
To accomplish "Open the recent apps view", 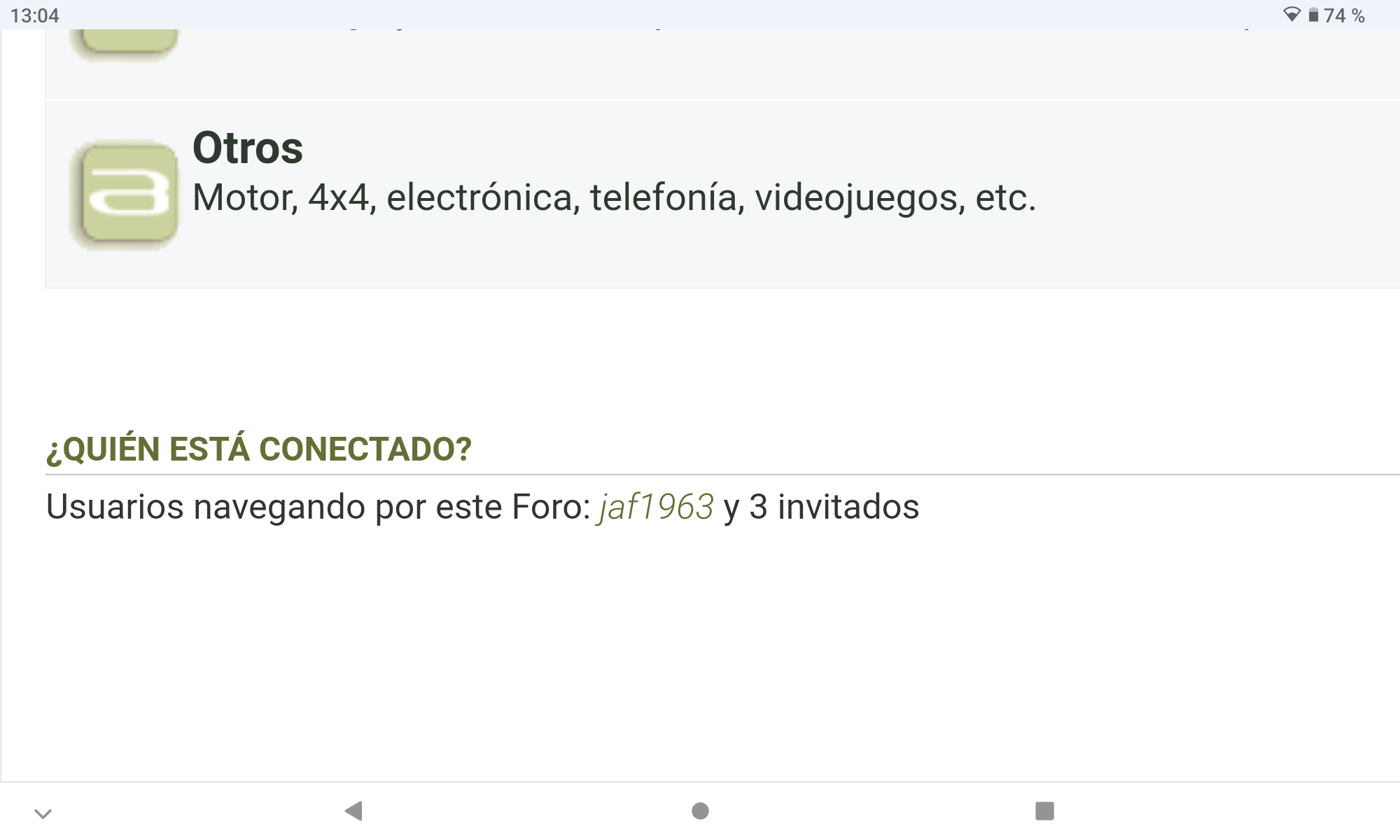I will point(1044,811).
